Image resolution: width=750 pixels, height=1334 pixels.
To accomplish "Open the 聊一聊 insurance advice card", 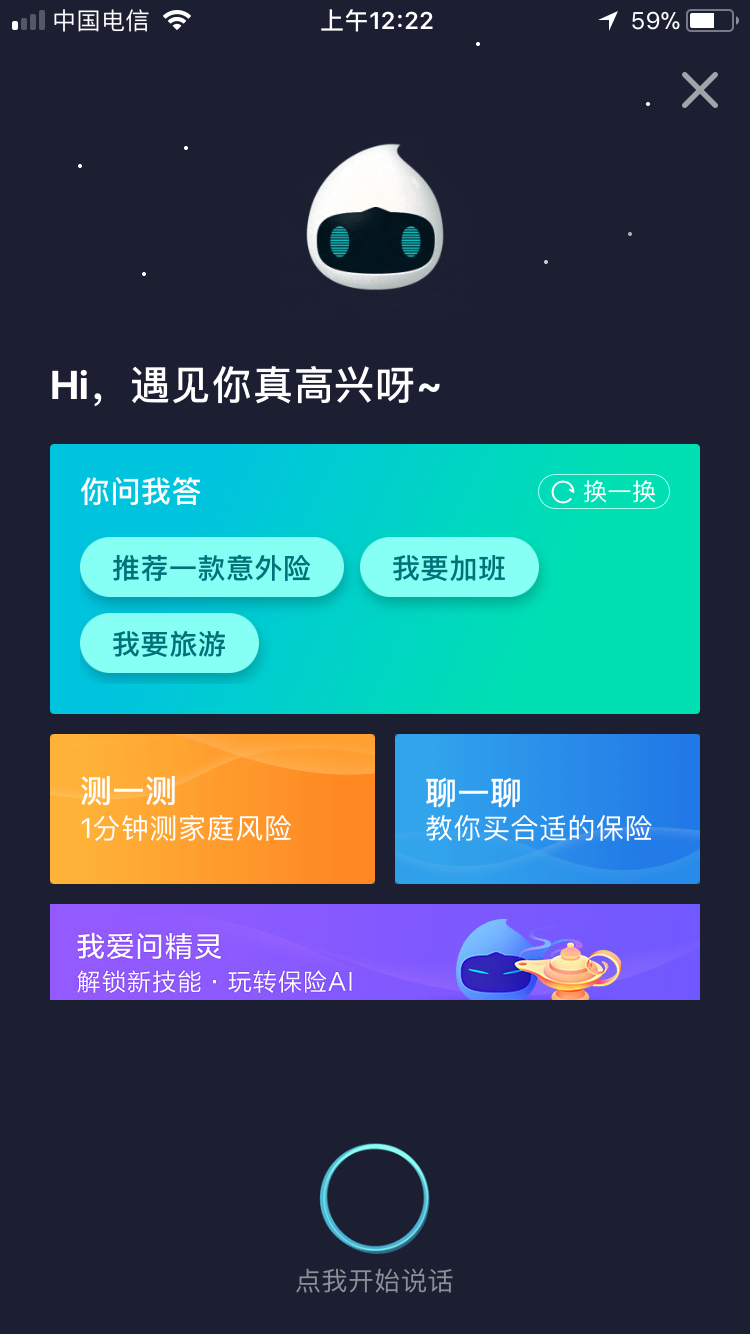I will (547, 809).
